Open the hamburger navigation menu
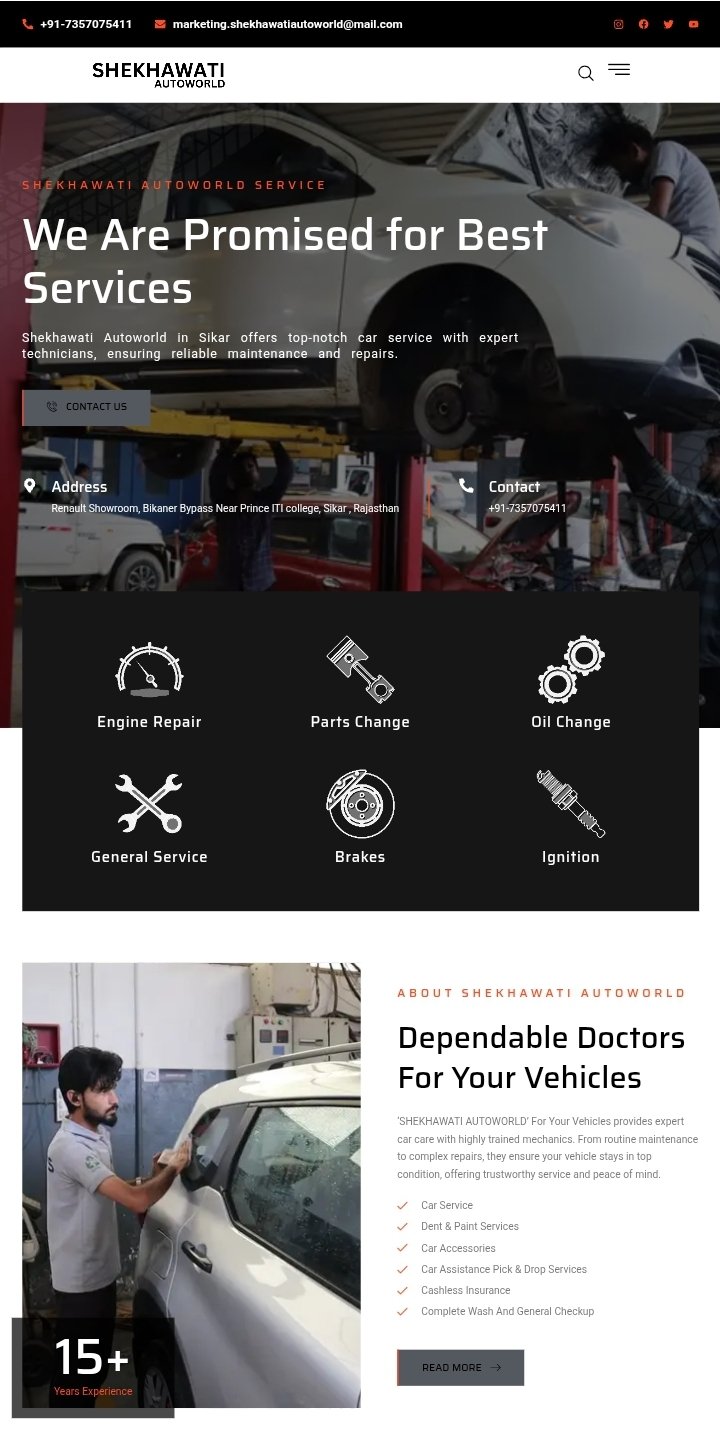 click(619, 70)
